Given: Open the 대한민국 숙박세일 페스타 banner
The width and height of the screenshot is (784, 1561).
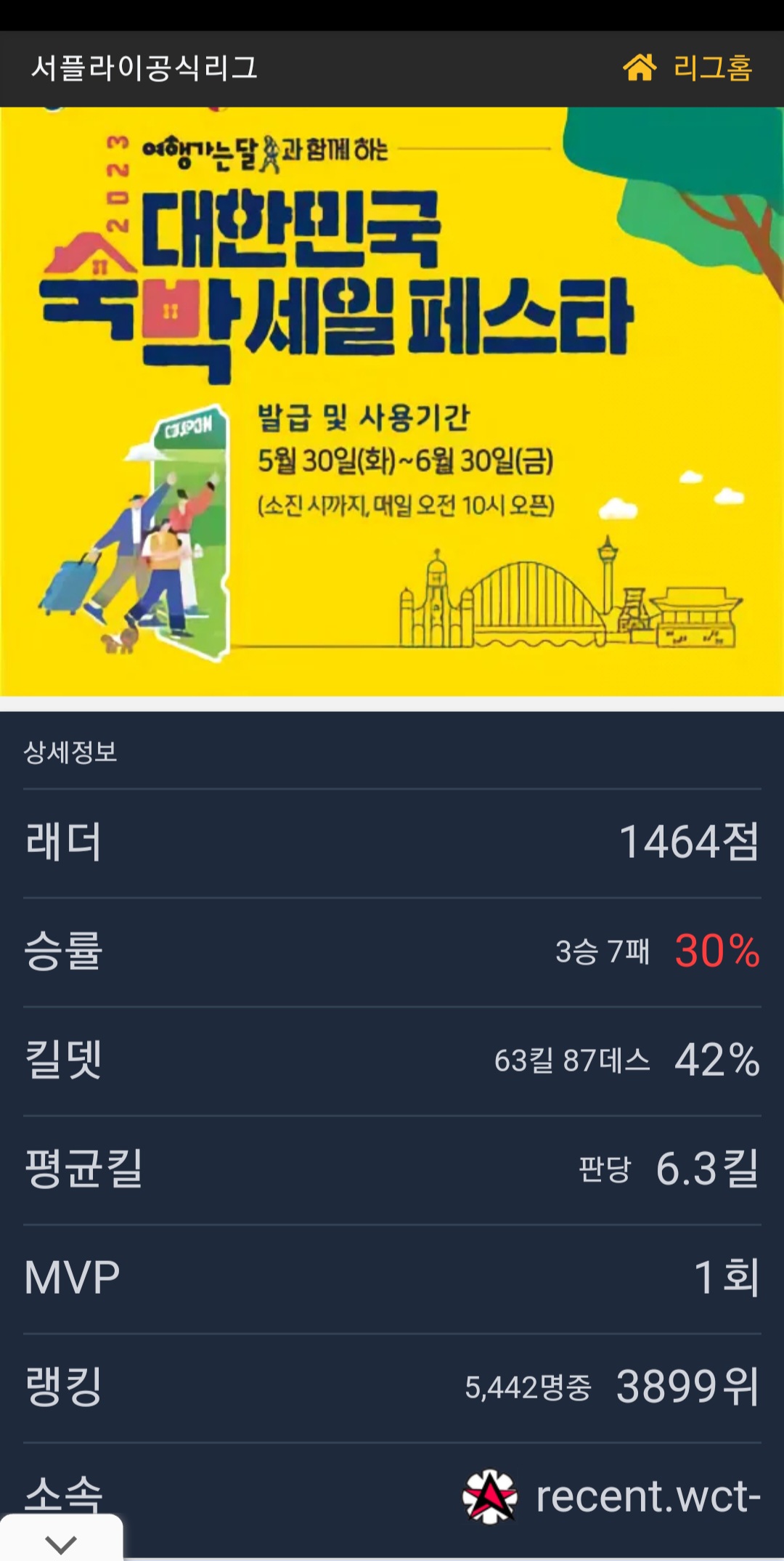Looking at the screenshot, I should (x=392, y=401).
